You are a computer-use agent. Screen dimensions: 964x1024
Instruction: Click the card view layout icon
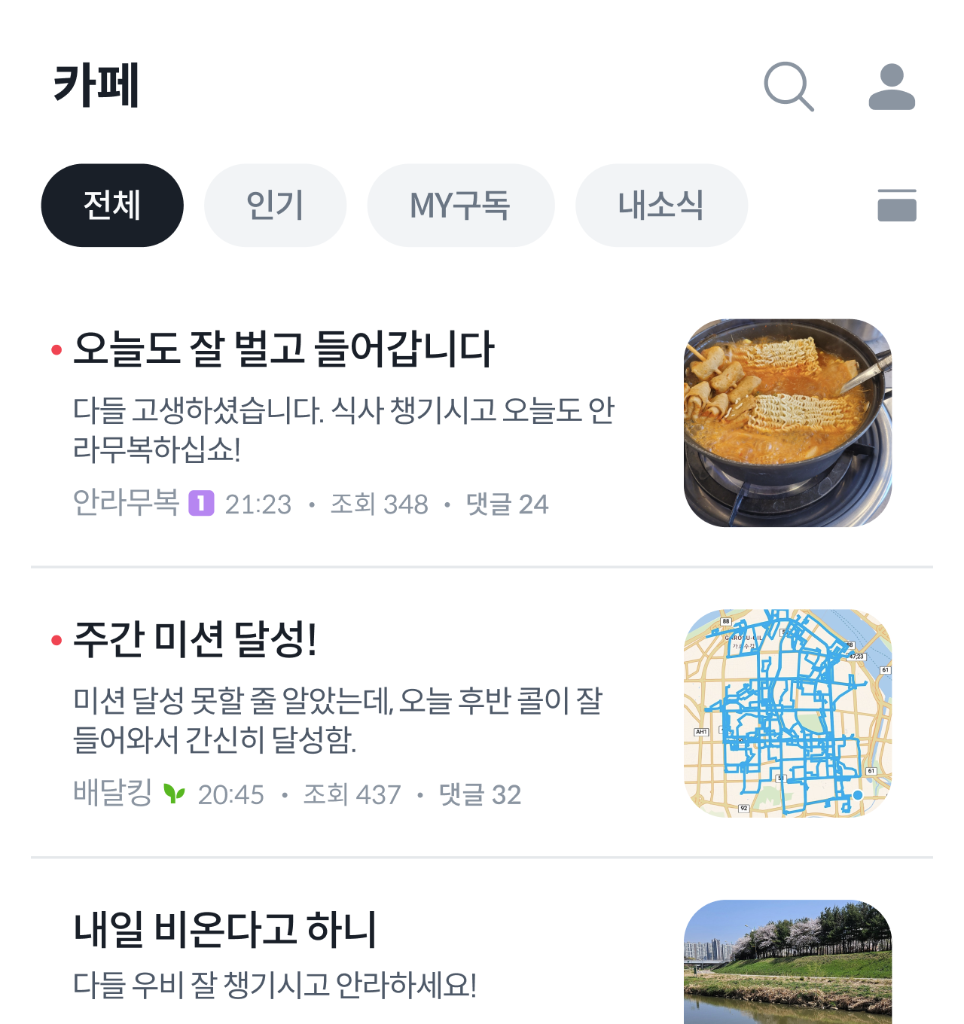tap(897, 204)
